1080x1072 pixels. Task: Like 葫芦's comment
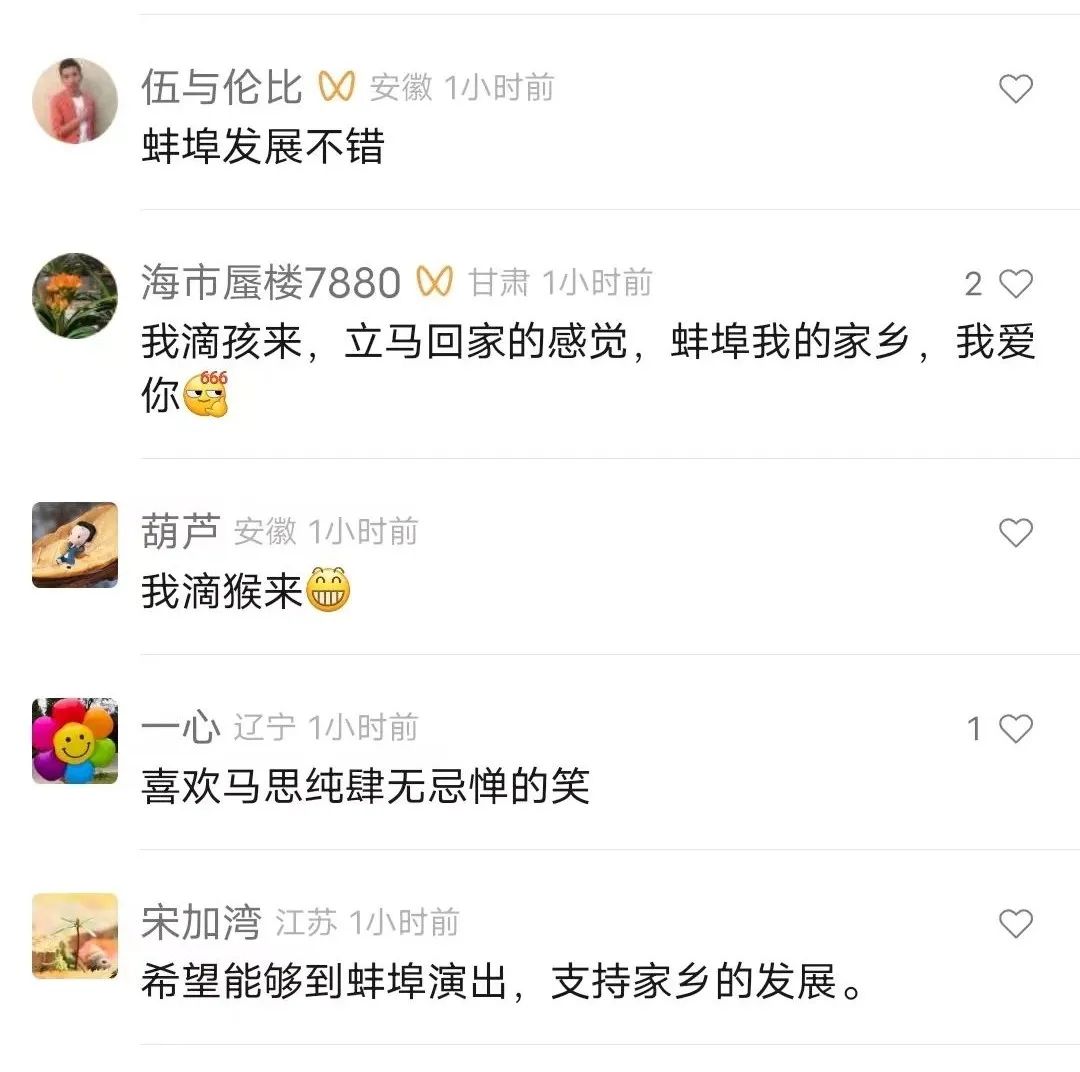(1015, 533)
